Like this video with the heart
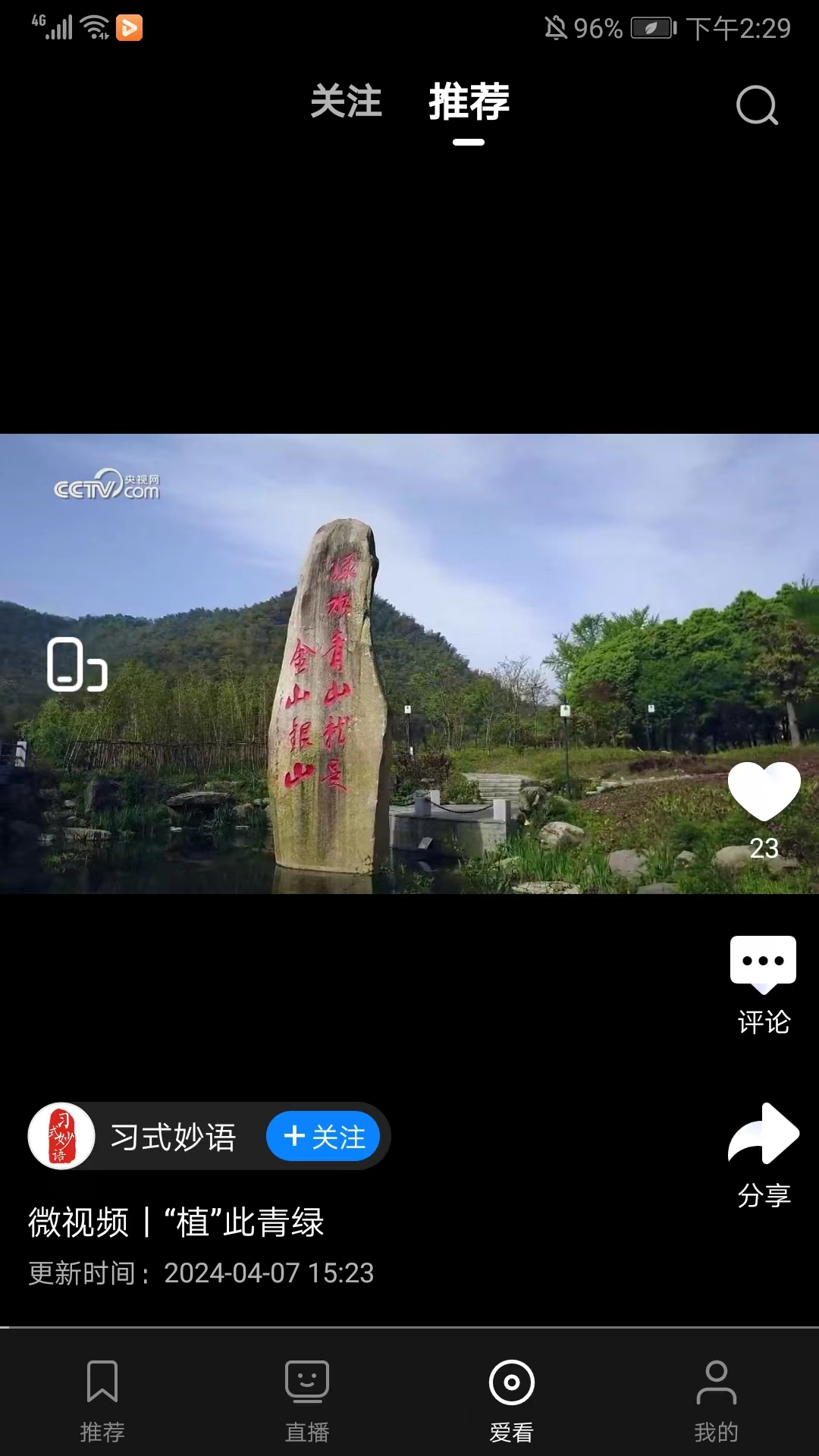 click(x=764, y=792)
